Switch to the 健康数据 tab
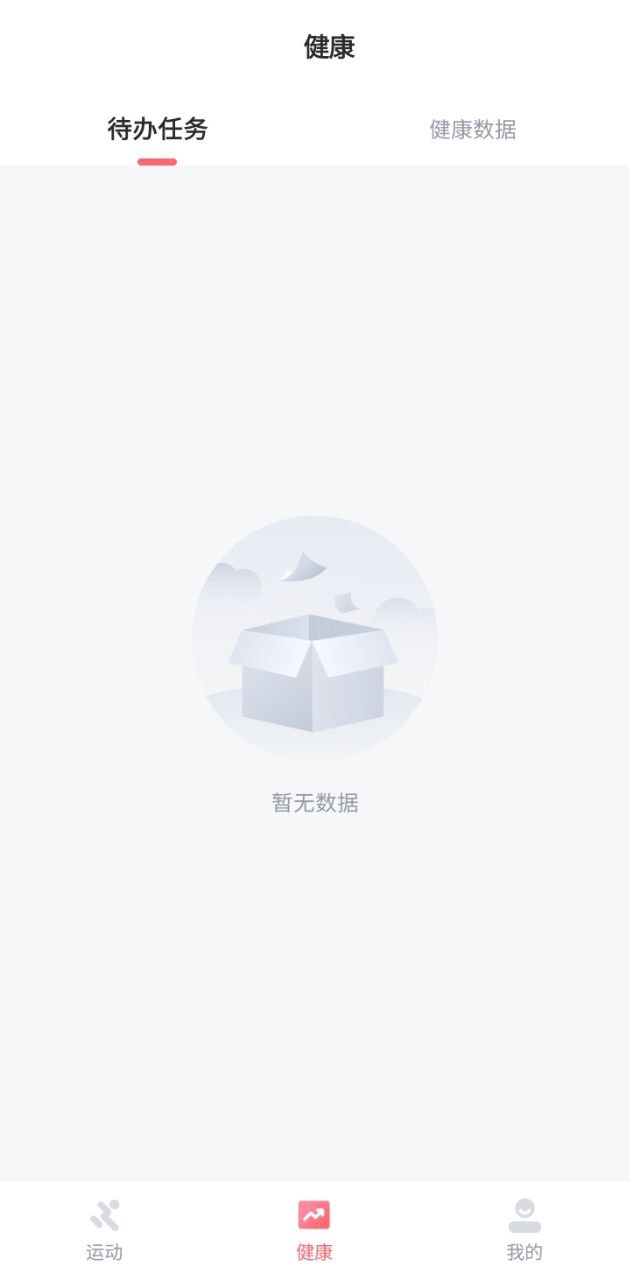The image size is (630, 1280). coord(472,130)
